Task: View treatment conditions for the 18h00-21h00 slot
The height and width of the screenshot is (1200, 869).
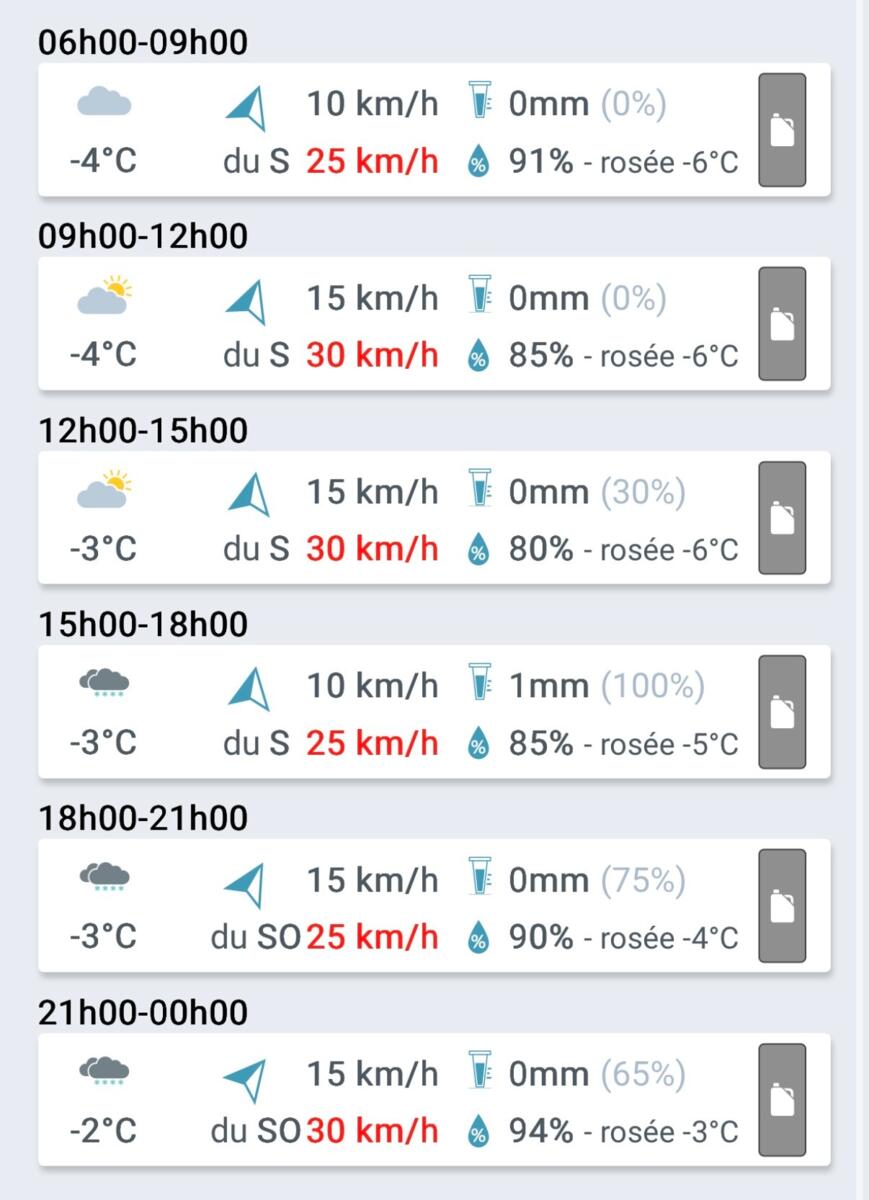Action: click(782, 906)
